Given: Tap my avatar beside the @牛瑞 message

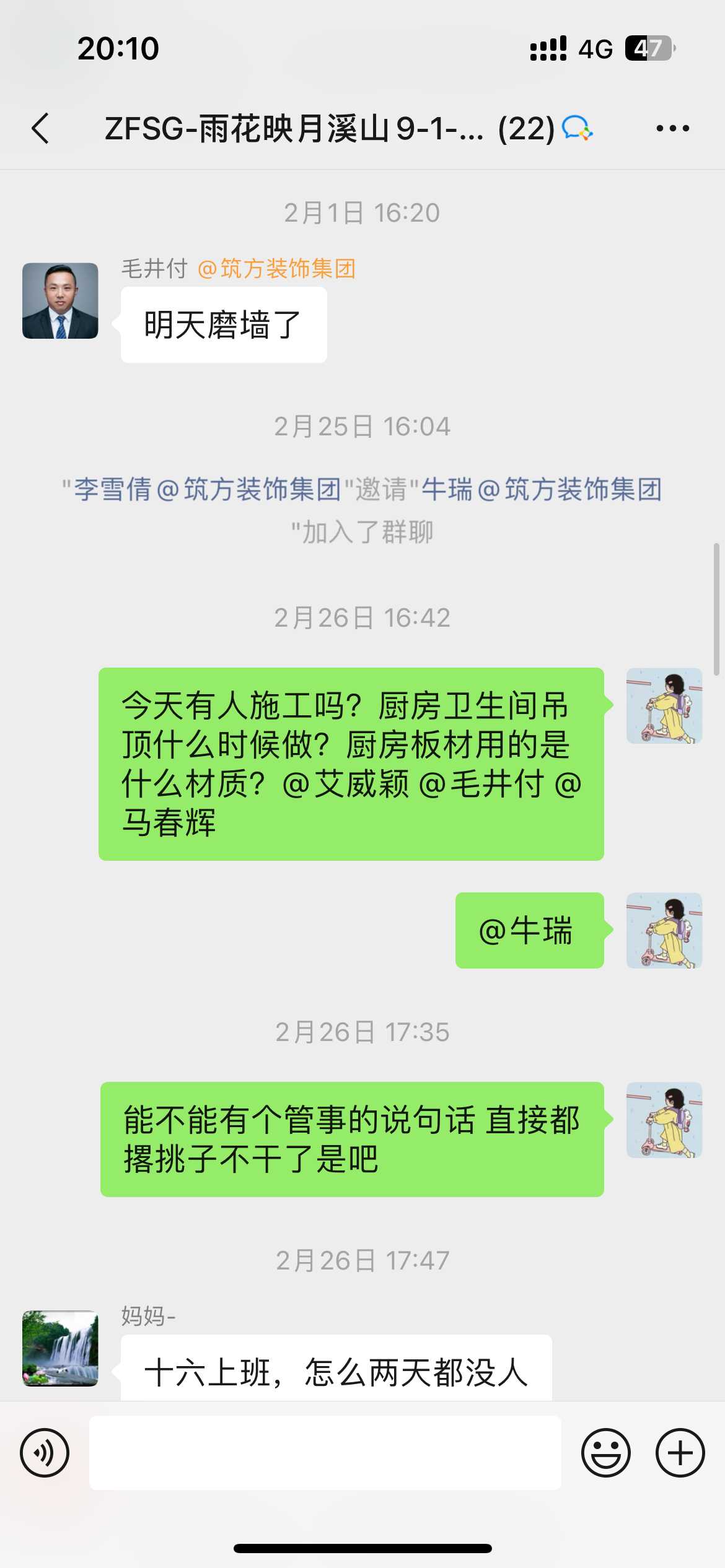Looking at the screenshot, I should 664,930.
